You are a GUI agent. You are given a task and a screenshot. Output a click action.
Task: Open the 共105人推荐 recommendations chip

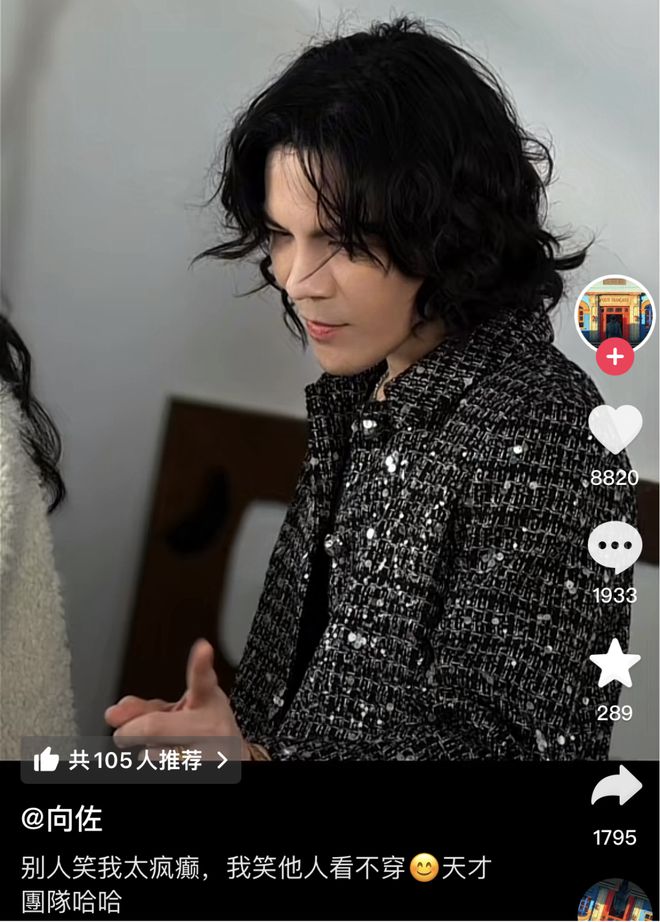(131, 760)
